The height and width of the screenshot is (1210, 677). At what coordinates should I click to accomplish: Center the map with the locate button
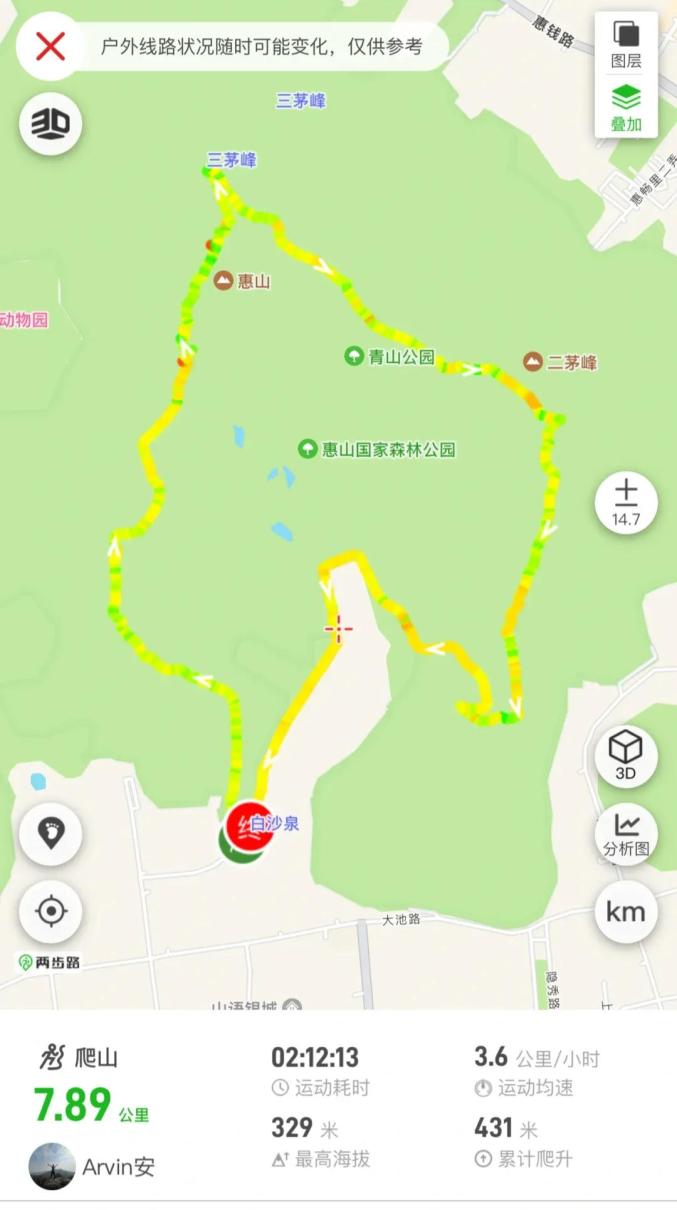(x=50, y=912)
